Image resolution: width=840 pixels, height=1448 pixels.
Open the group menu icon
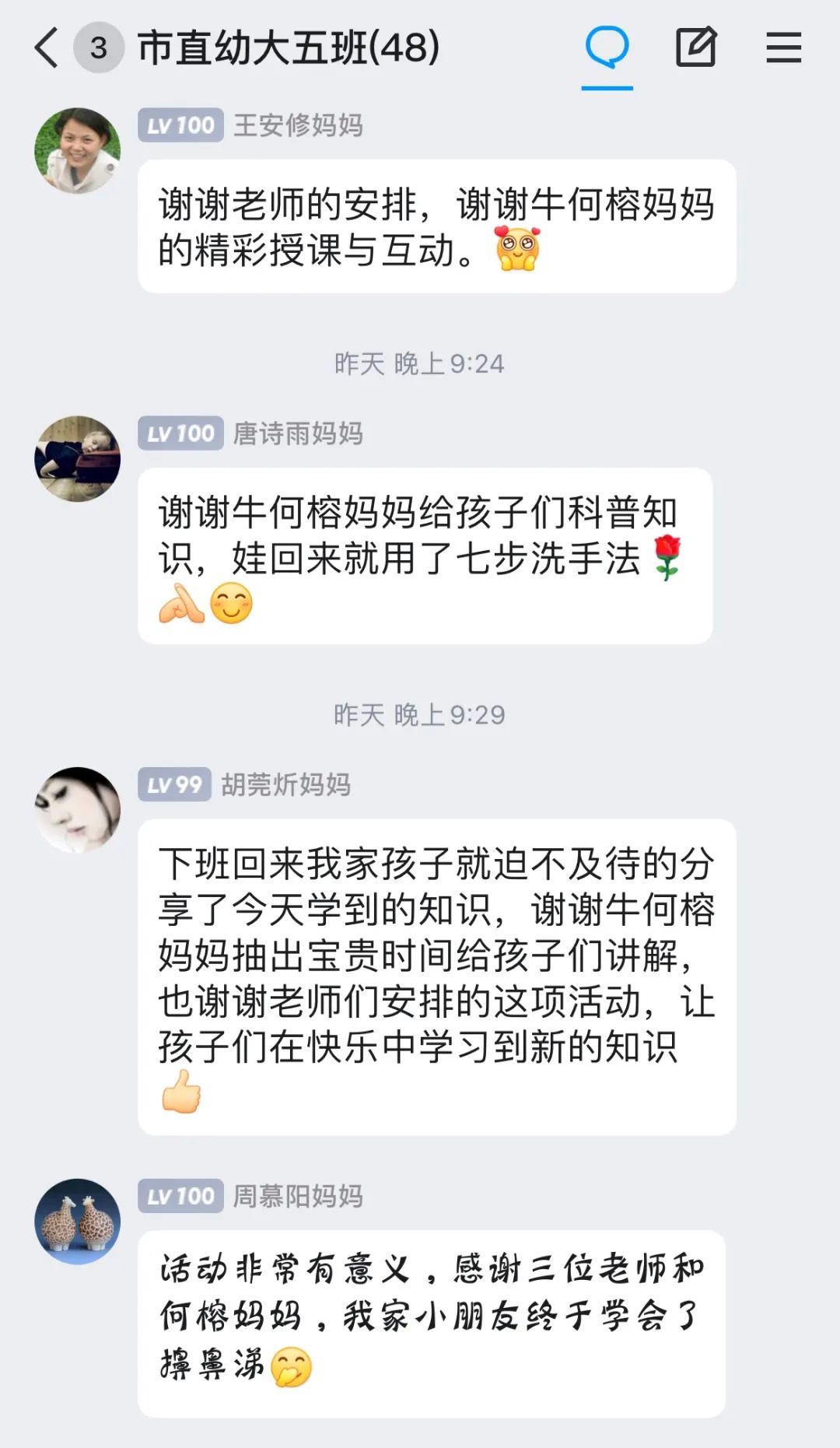click(x=783, y=48)
